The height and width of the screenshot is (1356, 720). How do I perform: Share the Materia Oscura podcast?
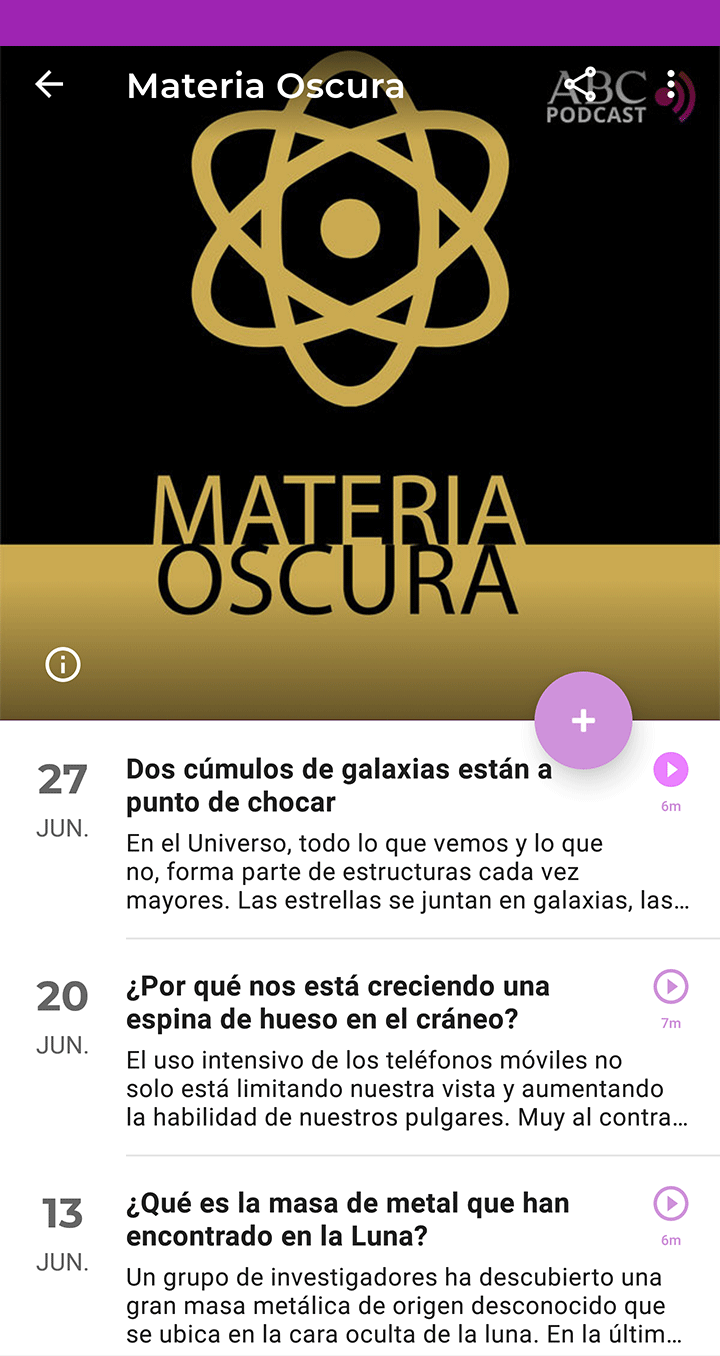tap(581, 85)
